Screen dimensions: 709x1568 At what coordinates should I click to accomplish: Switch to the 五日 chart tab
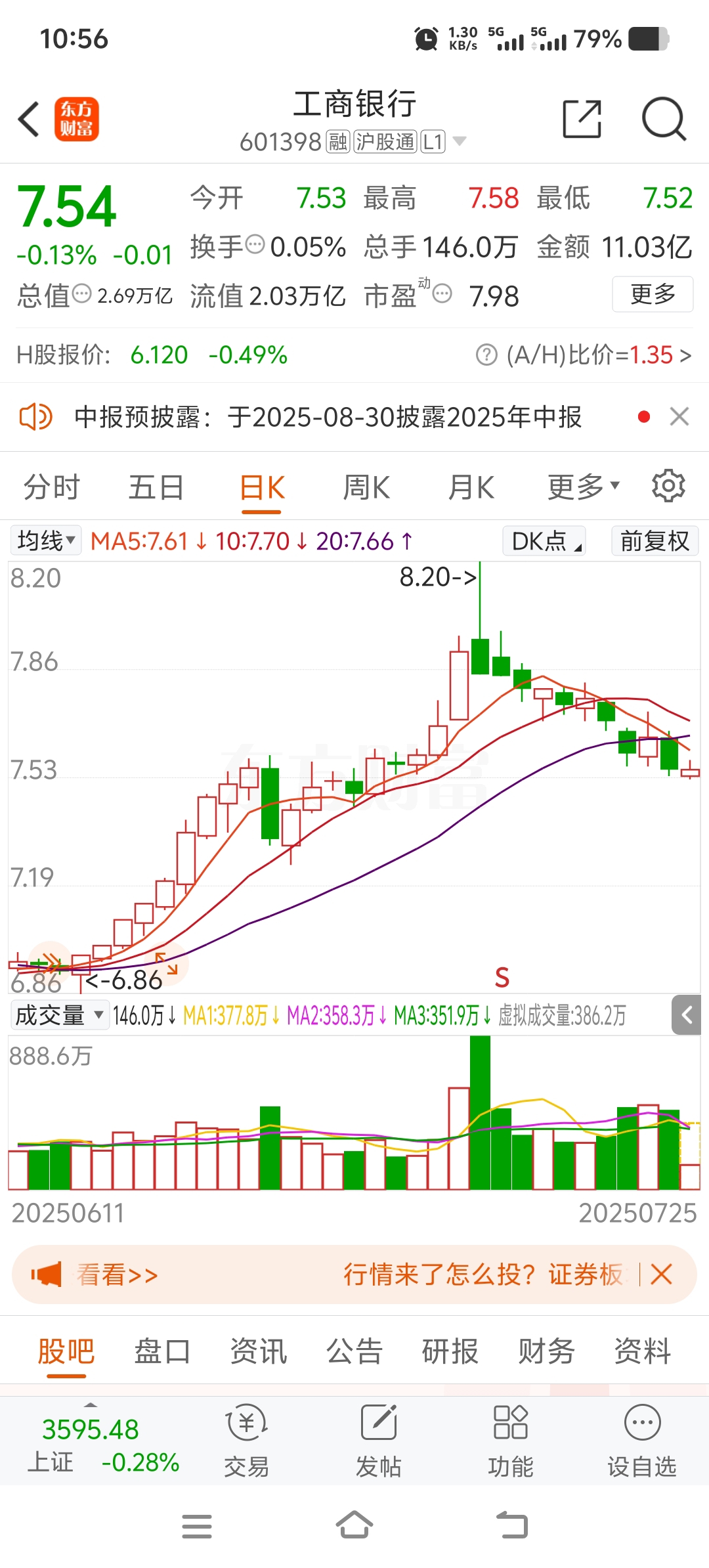[156, 487]
